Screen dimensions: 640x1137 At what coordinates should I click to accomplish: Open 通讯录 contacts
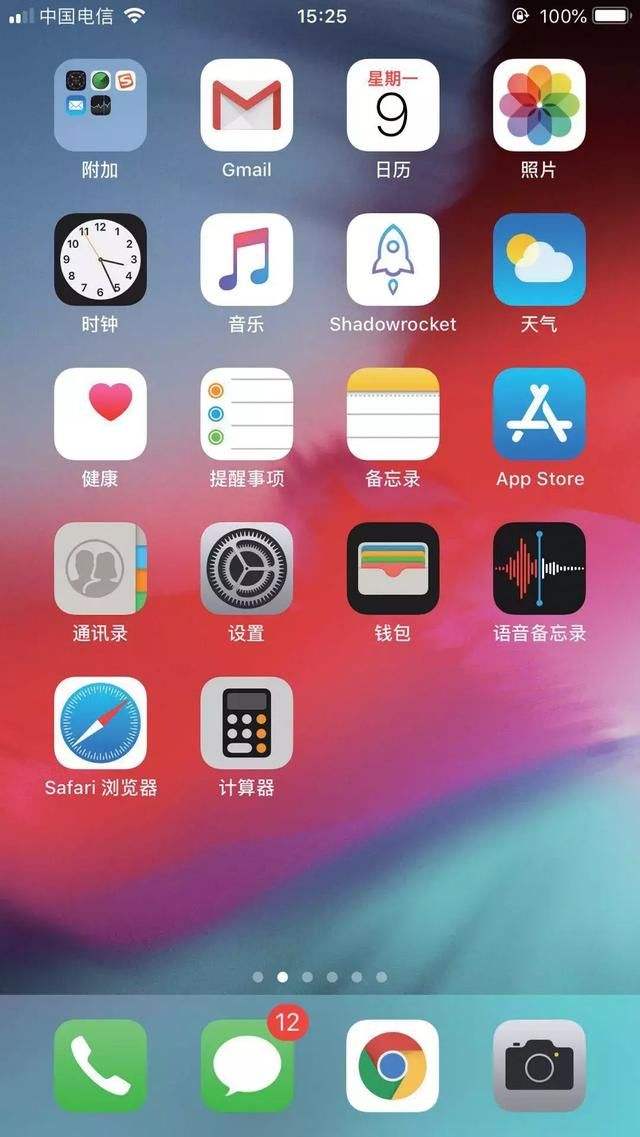pos(100,568)
